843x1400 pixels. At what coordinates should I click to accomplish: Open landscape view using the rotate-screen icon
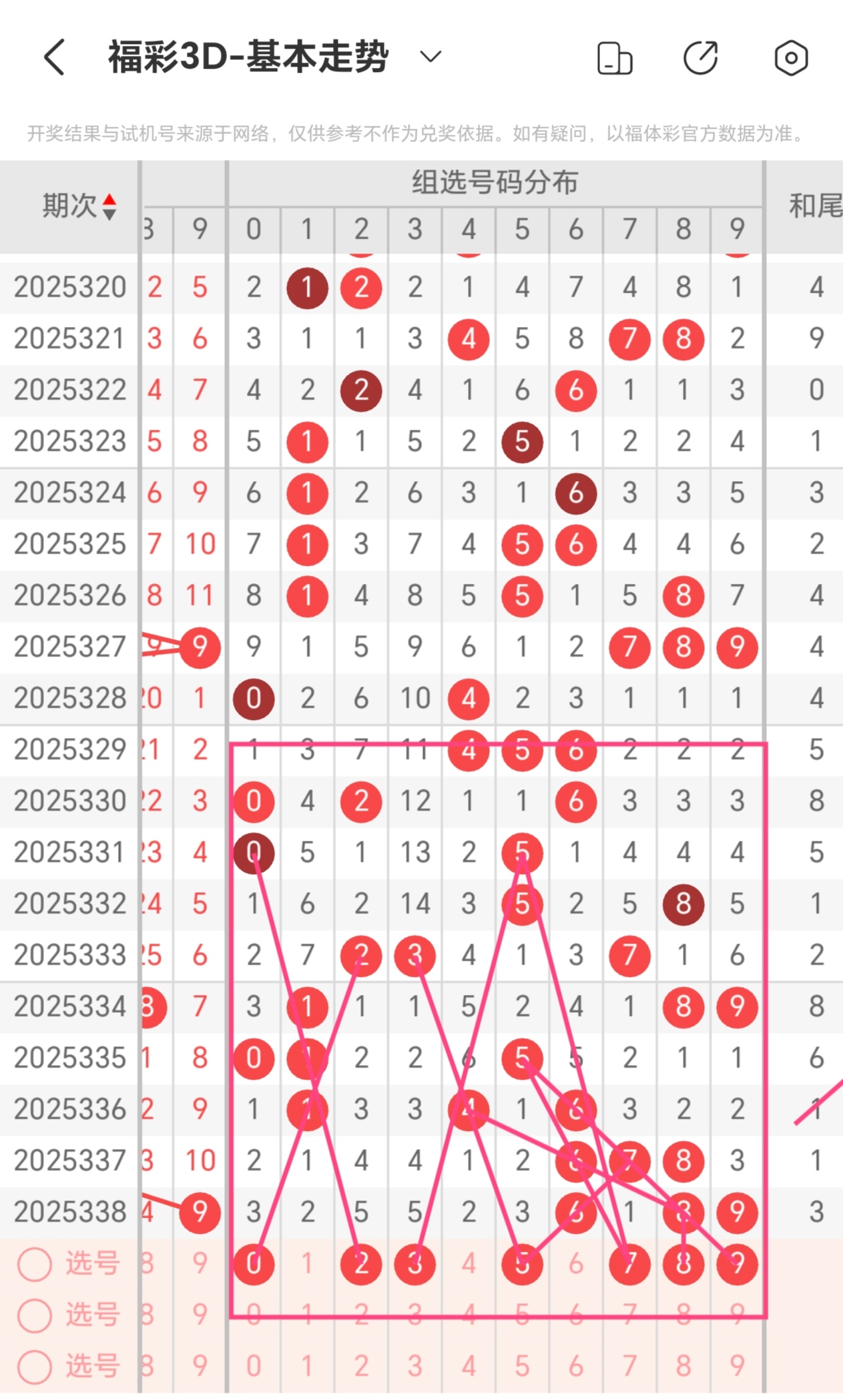(615, 58)
